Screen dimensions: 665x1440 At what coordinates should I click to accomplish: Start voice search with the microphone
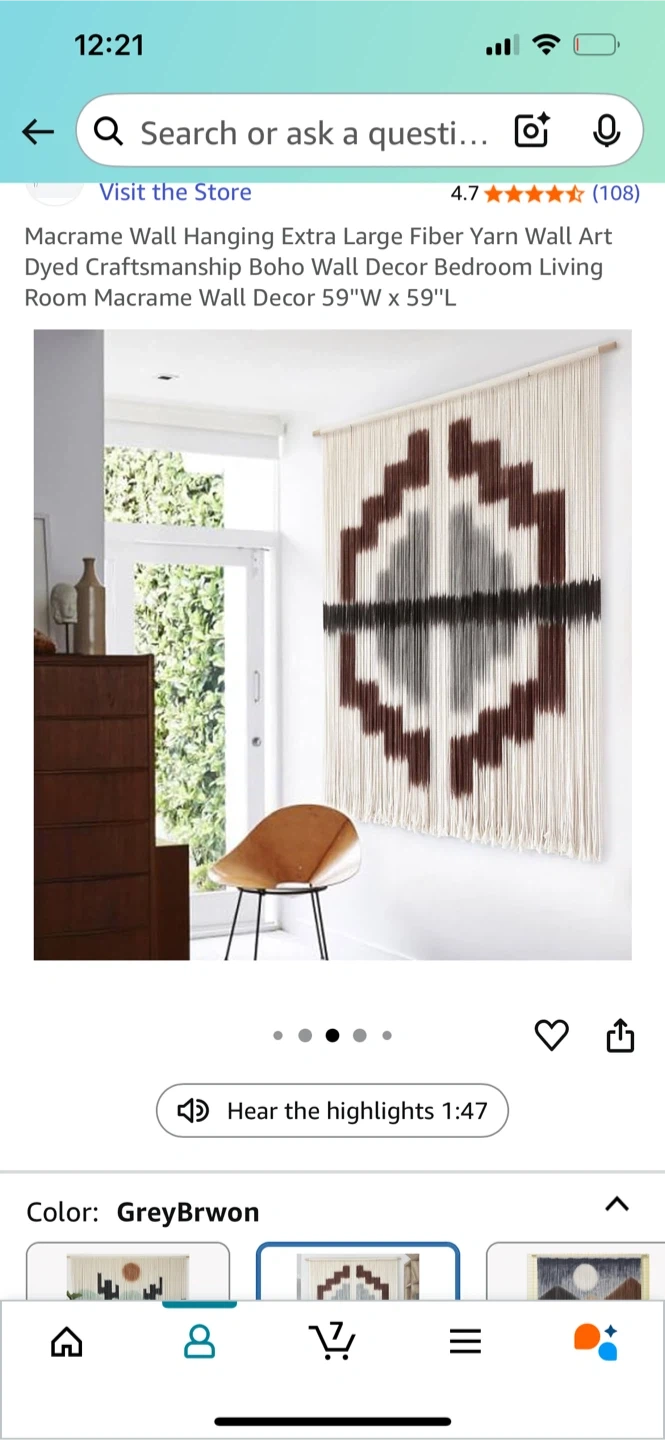click(x=605, y=131)
